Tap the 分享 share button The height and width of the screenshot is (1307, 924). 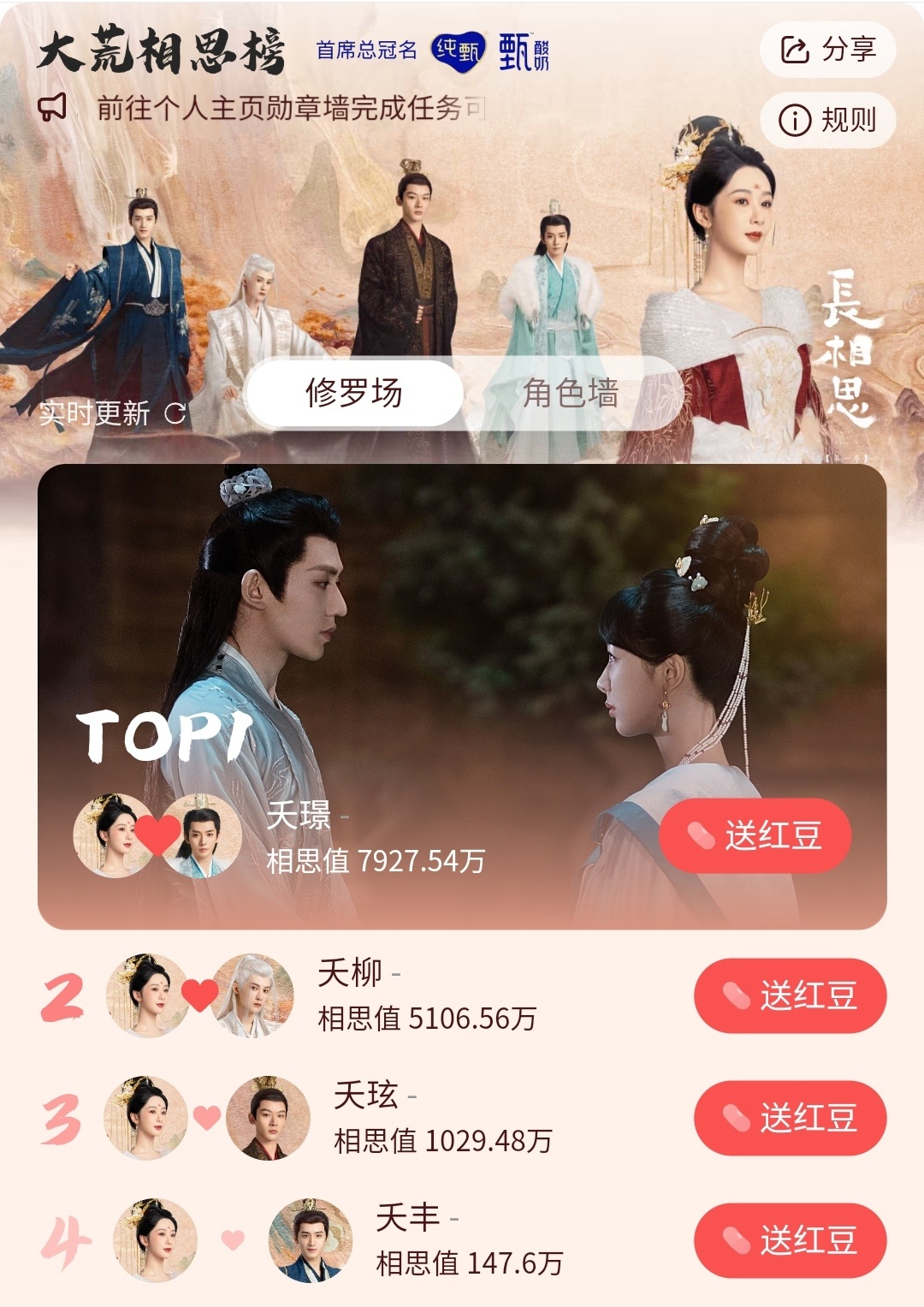pyautogui.click(x=827, y=50)
